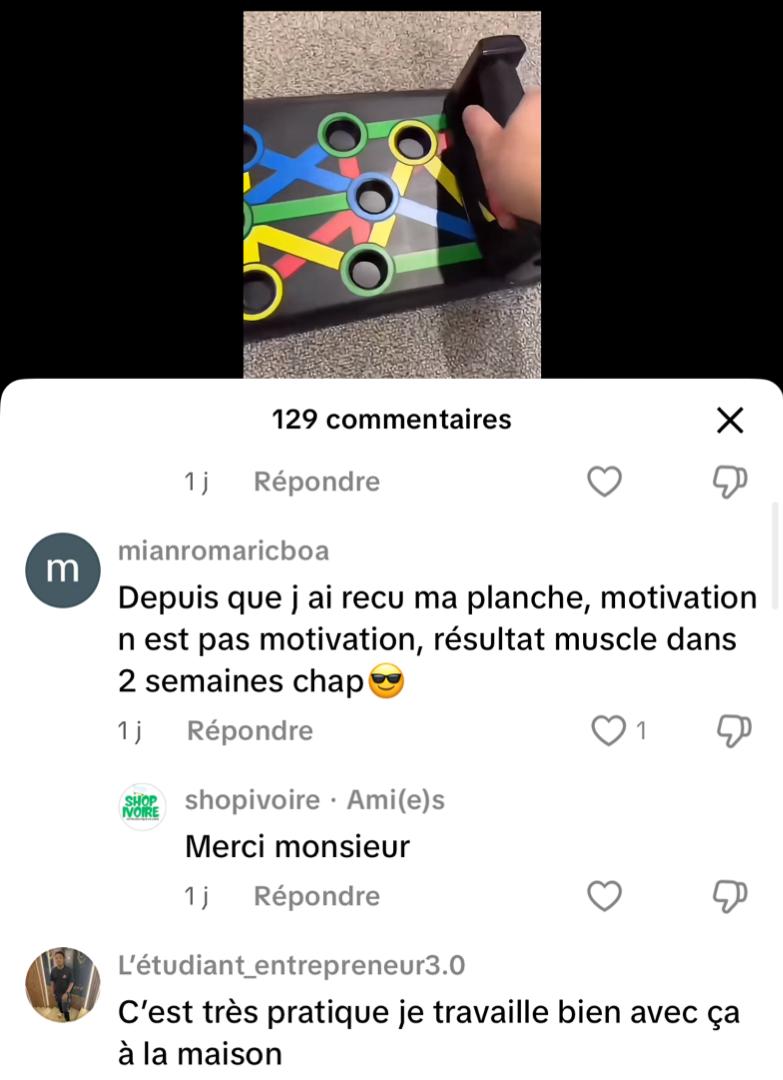The height and width of the screenshot is (1080, 783).
Task: Dislike mianromaricboa's comment
Action: (x=731, y=731)
